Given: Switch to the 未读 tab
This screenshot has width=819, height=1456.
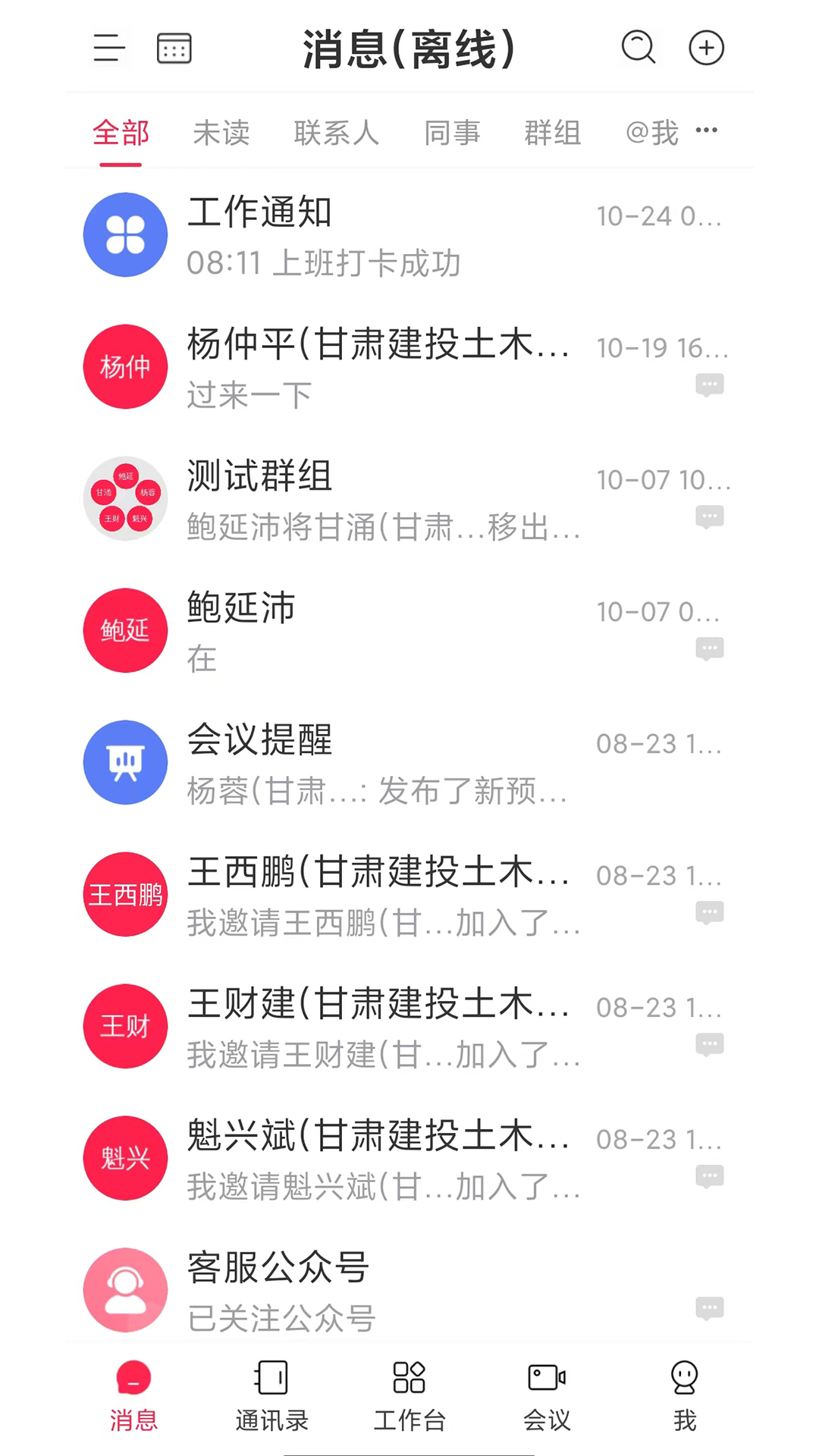Looking at the screenshot, I should (x=221, y=133).
